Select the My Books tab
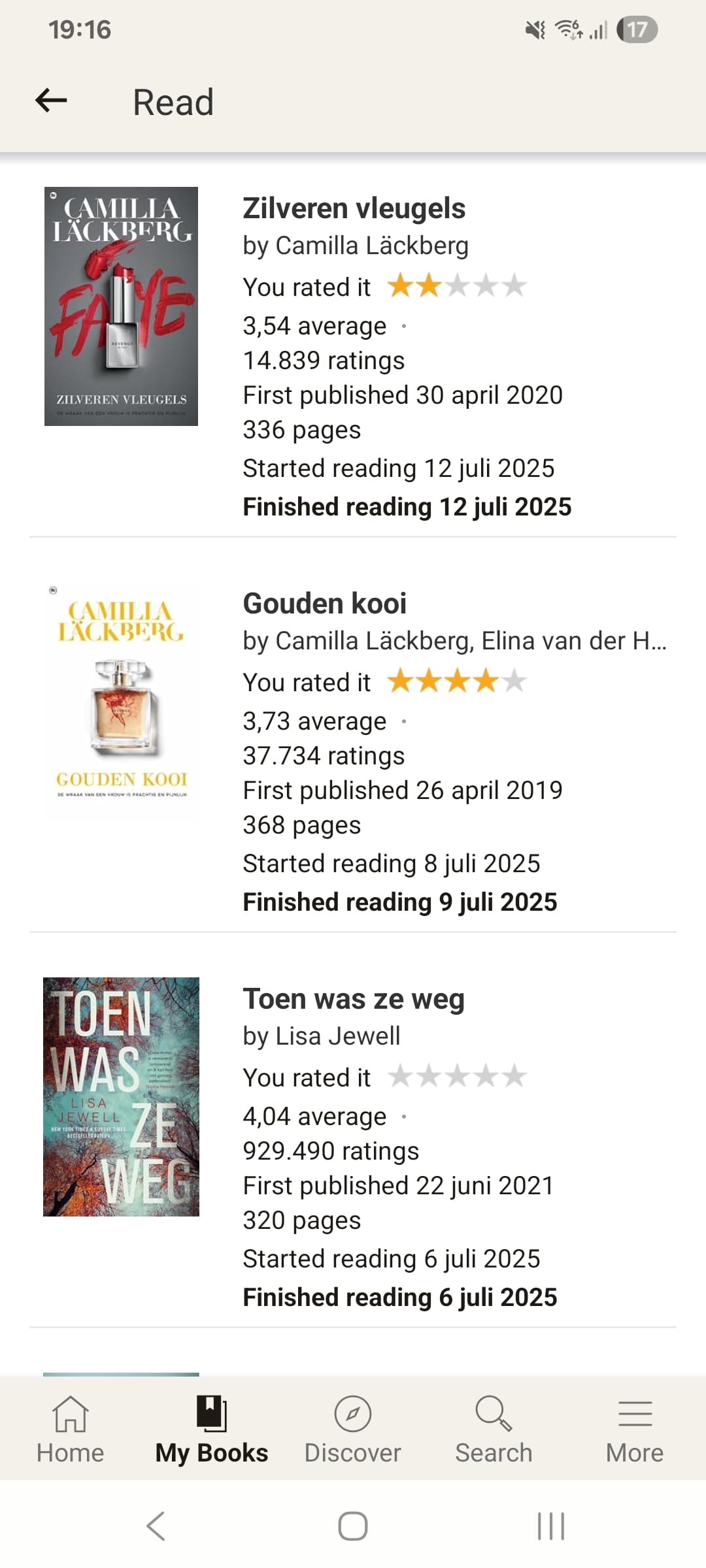Screen dimensions: 706x1568 click(212, 1429)
